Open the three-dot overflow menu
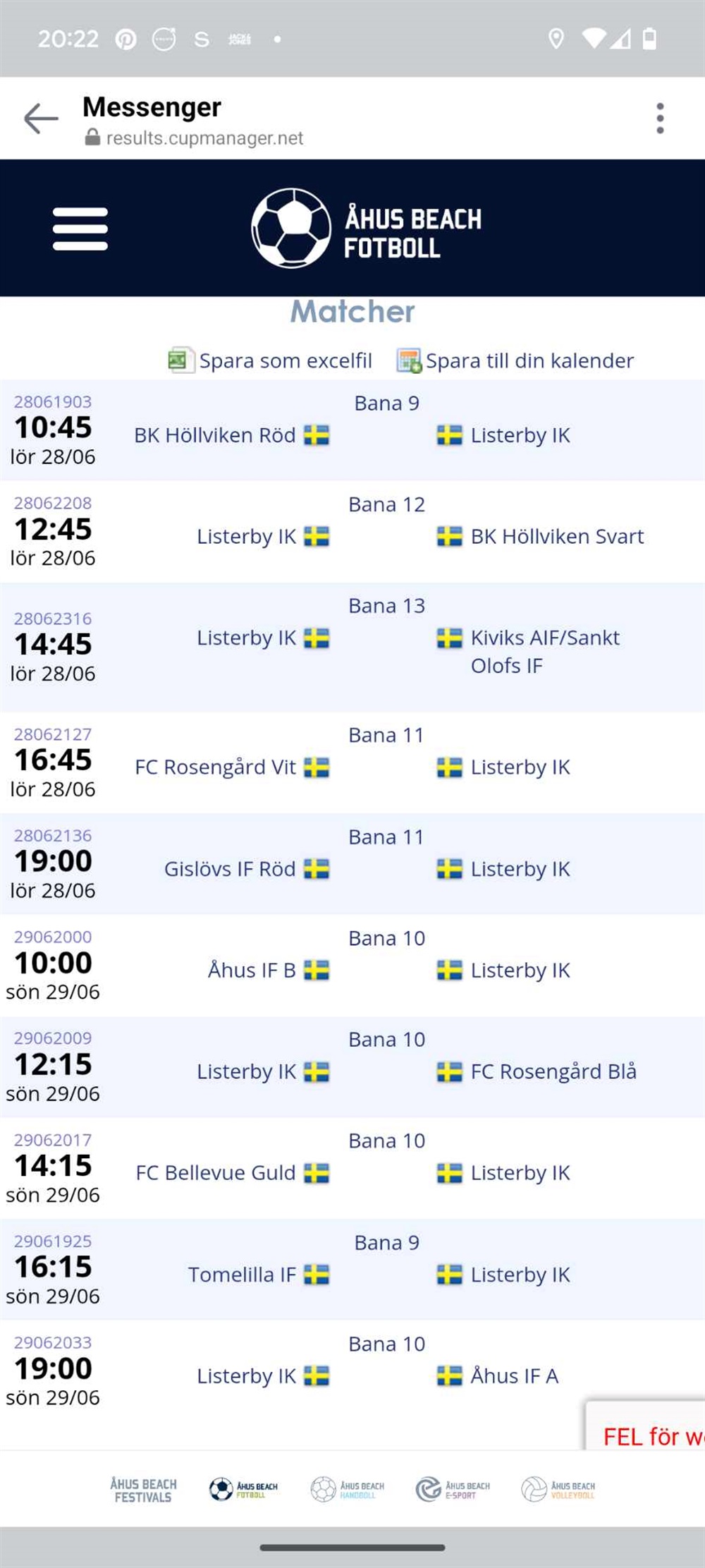This screenshot has width=705, height=1568. pos(660,118)
